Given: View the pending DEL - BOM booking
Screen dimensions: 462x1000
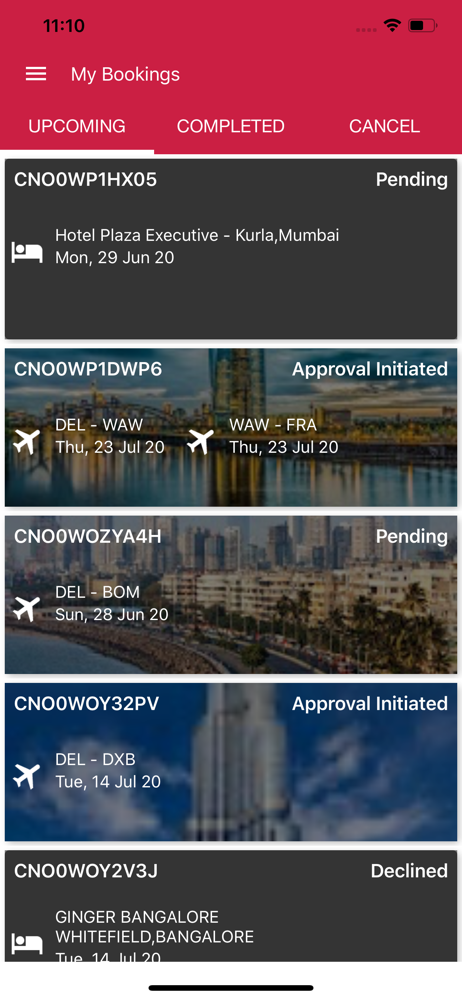Looking at the screenshot, I should pyautogui.click(x=231, y=594).
